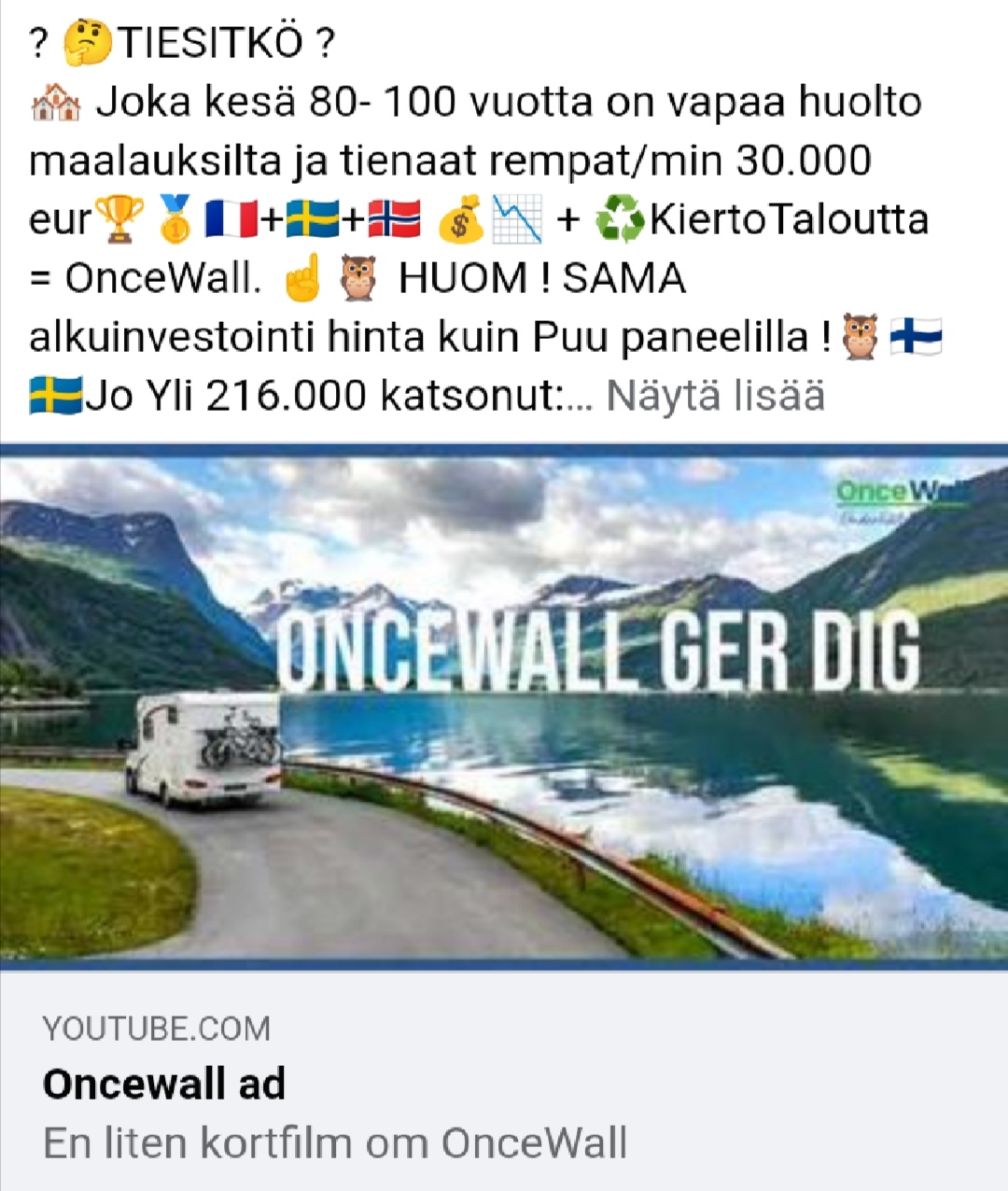Expand the post with Näytä lisää

(715, 396)
